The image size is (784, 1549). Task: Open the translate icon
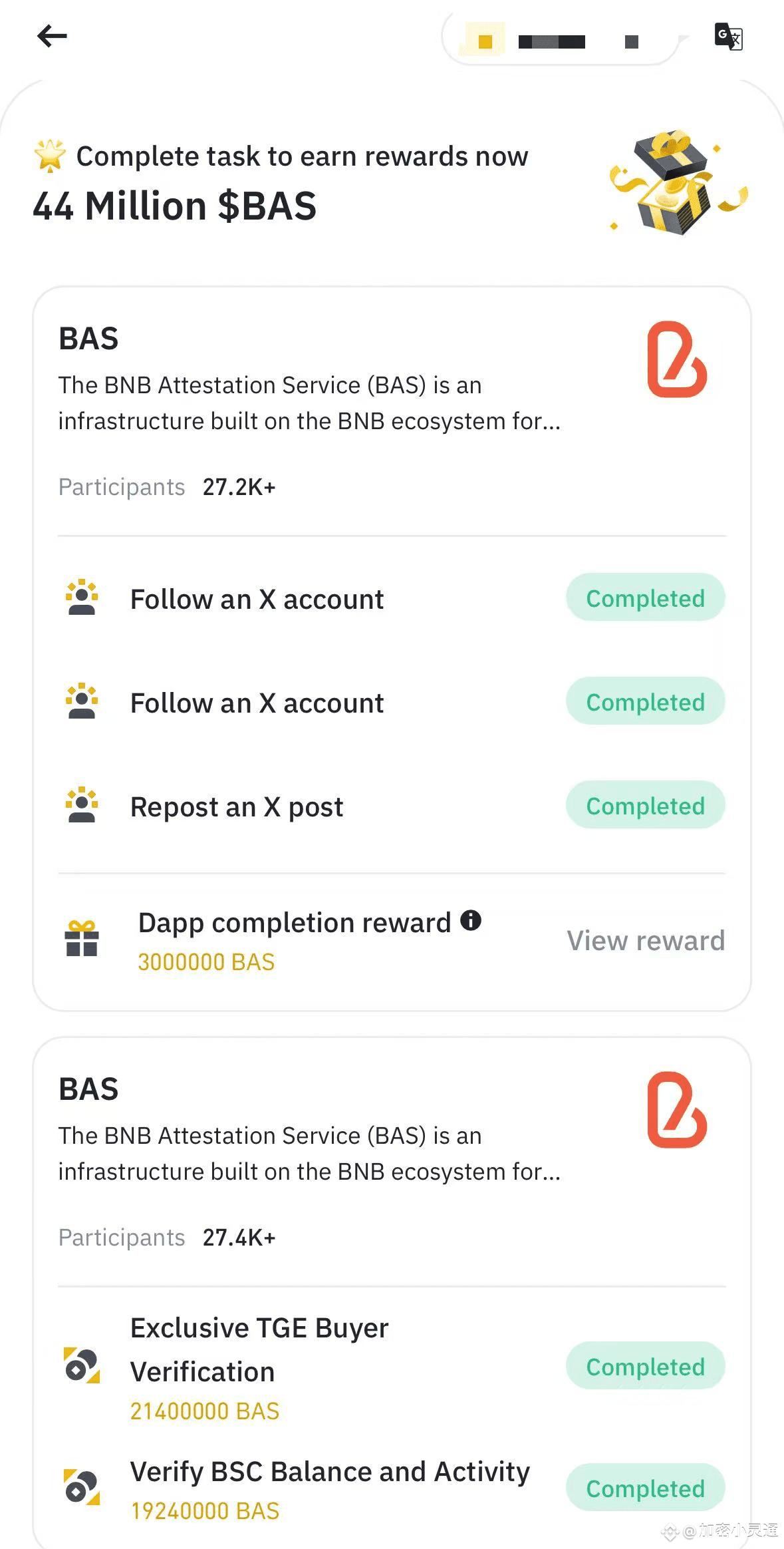728,37
